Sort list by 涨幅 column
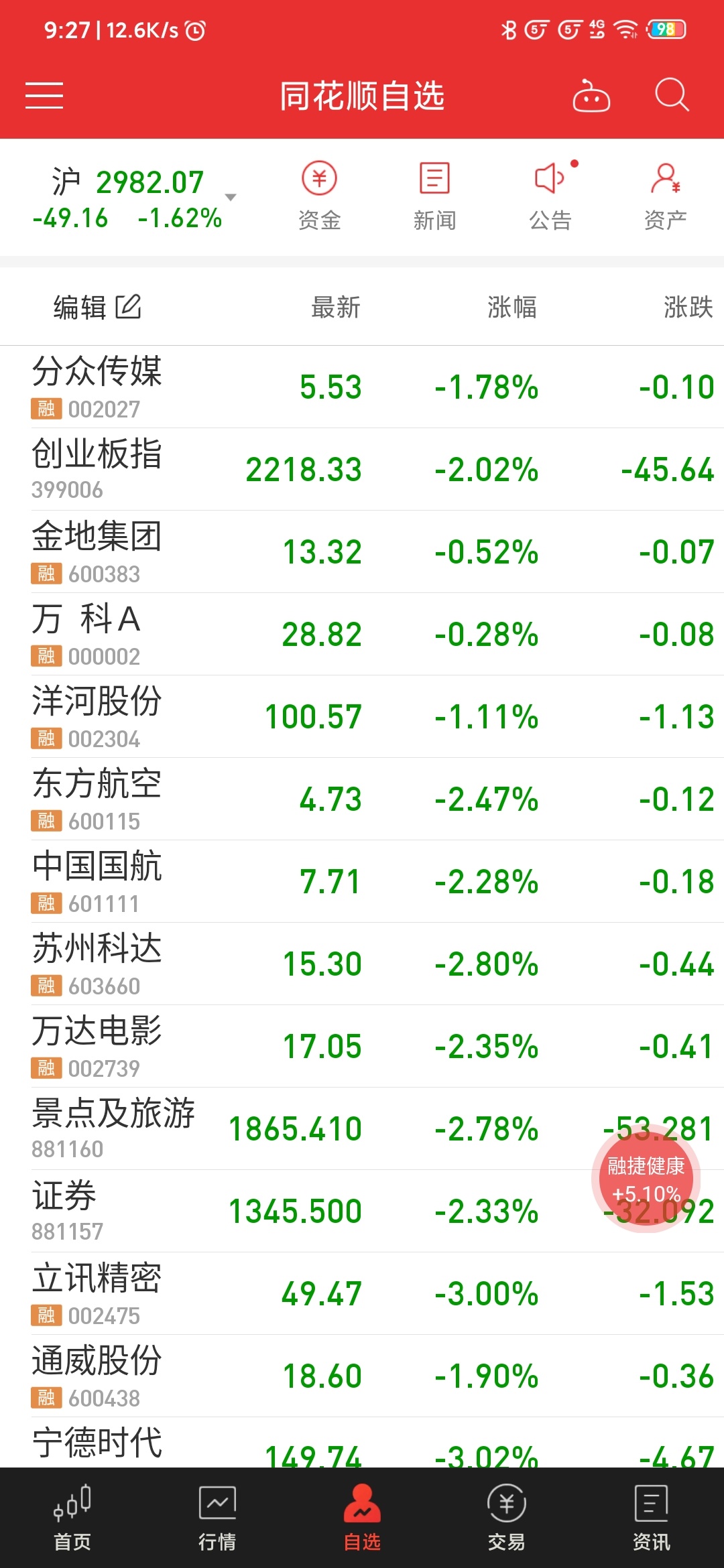 (511, 308)
